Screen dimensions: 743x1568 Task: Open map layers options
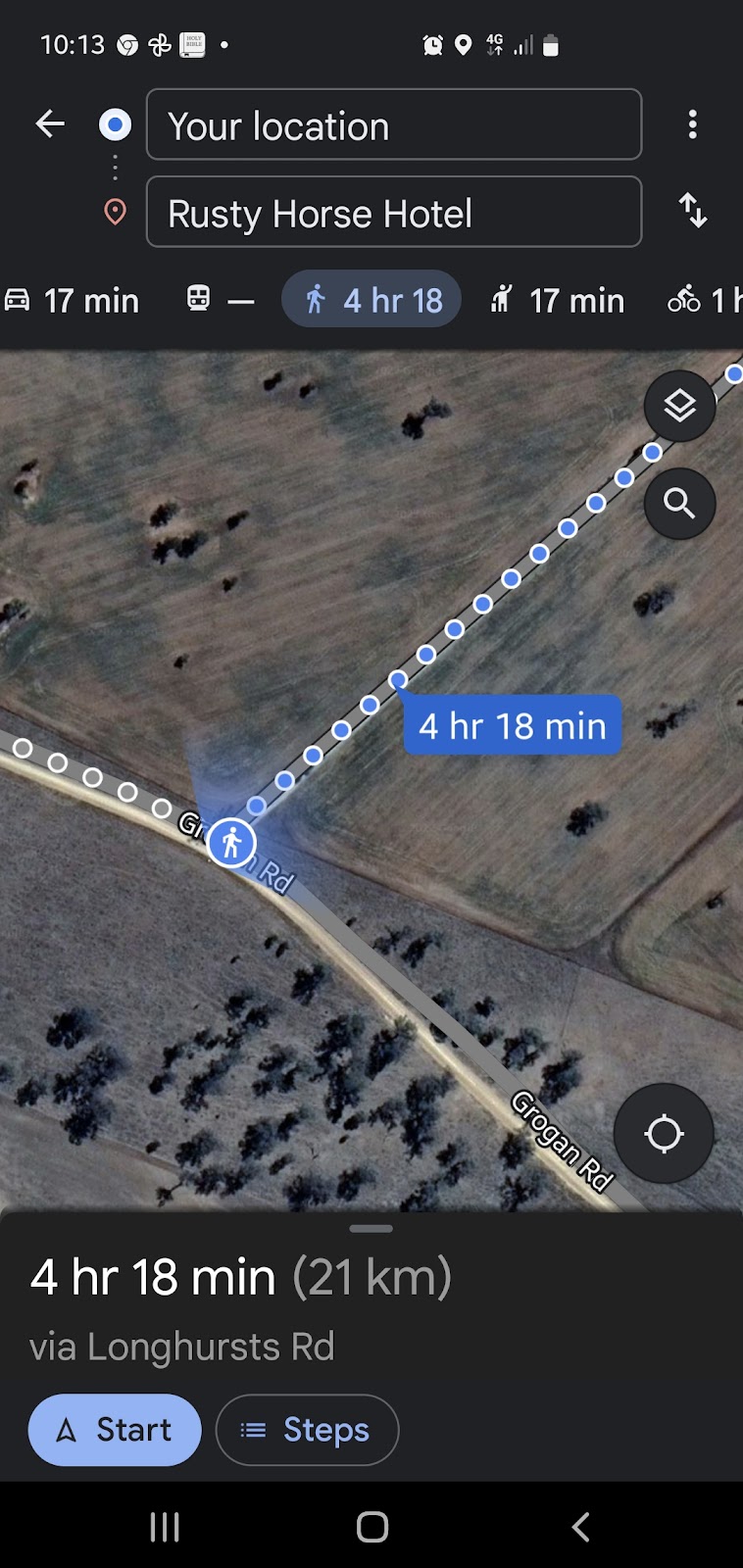click(679, 406)
